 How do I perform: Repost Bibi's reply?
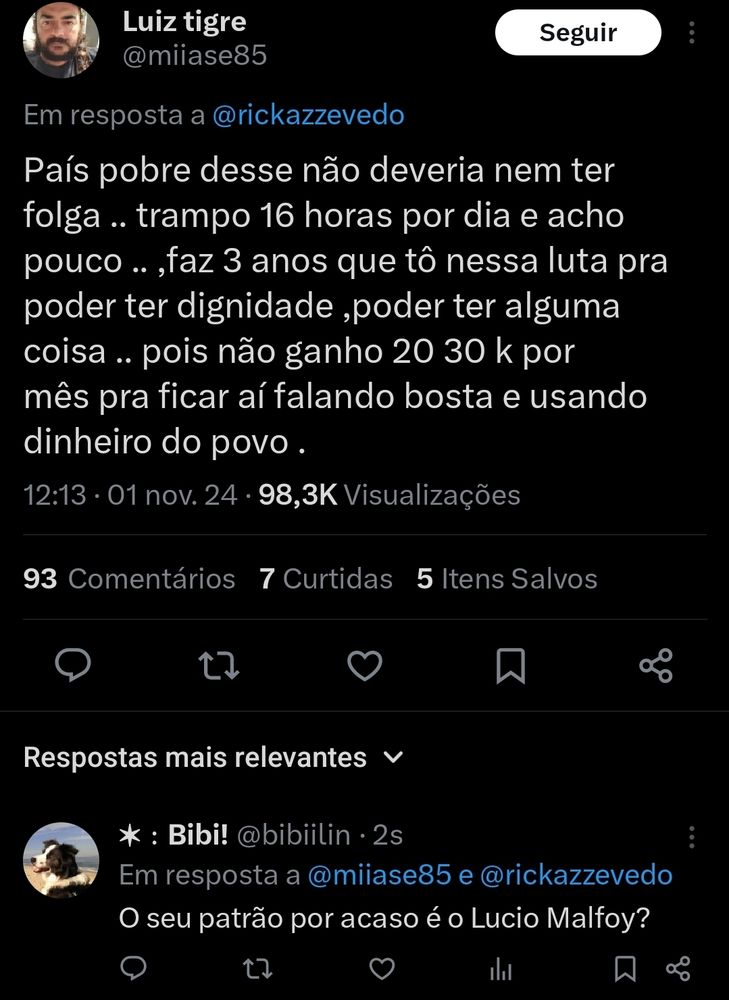point(258,968)
